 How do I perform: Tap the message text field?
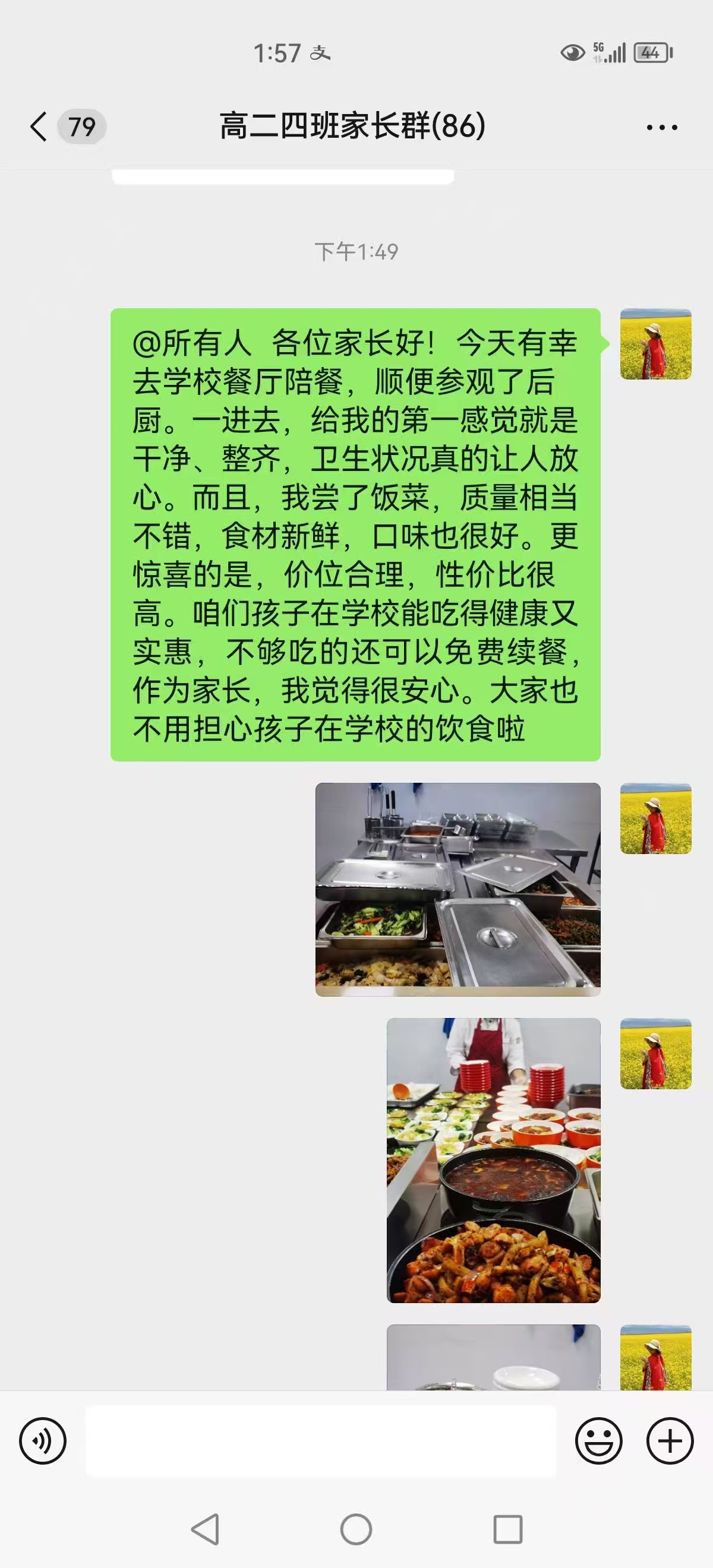pyautogui.click(x=321, y=1441)
